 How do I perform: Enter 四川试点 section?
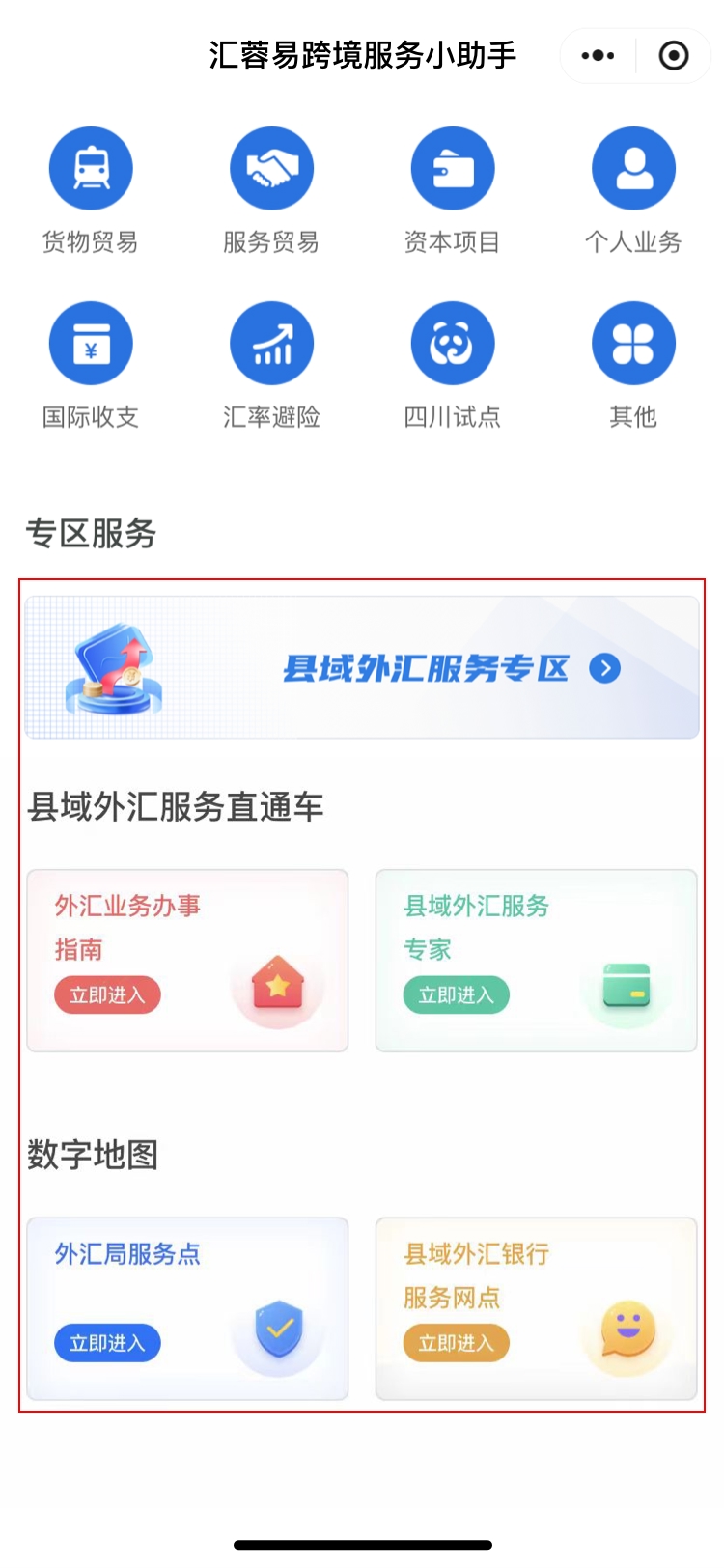click(x=452, y=345)
